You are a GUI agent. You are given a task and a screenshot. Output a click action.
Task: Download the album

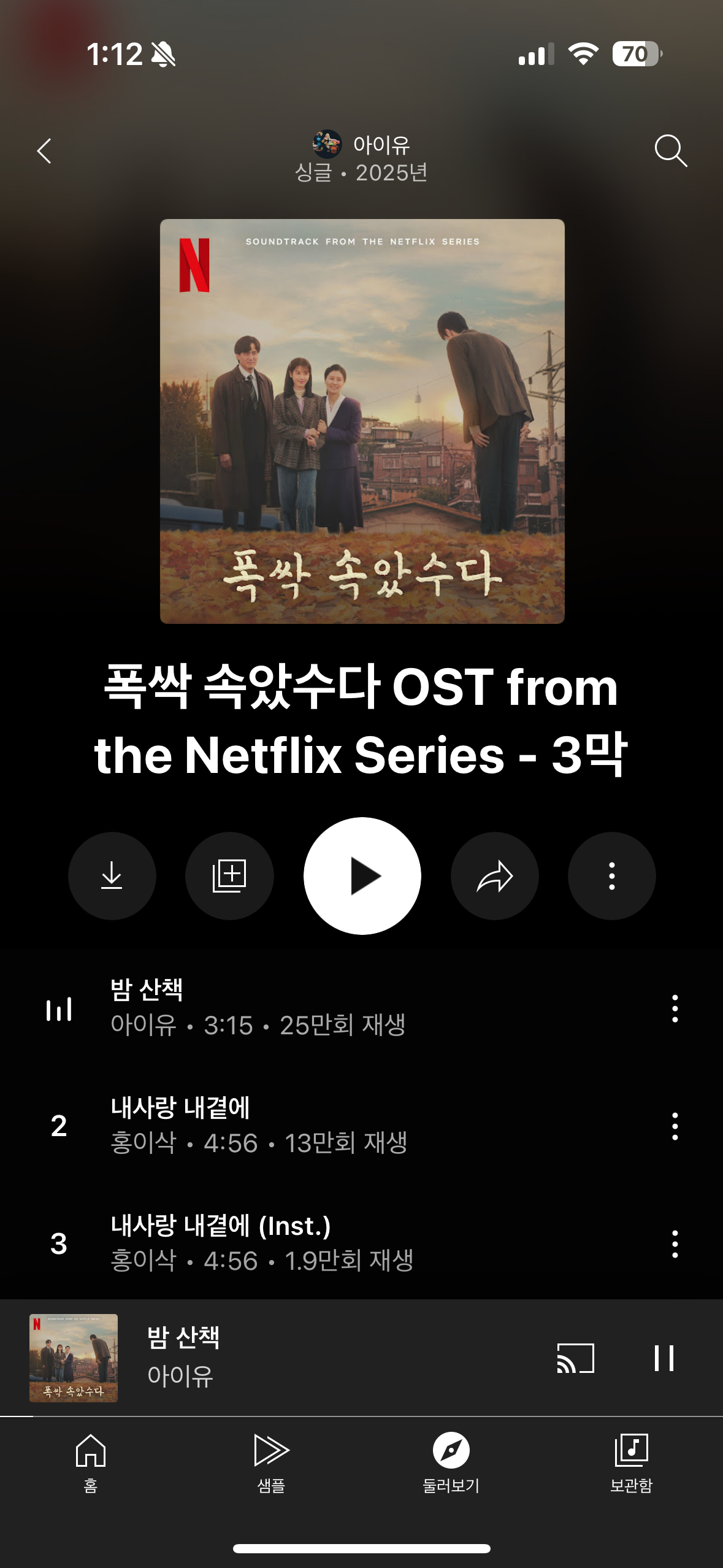(x=112, y=876)
